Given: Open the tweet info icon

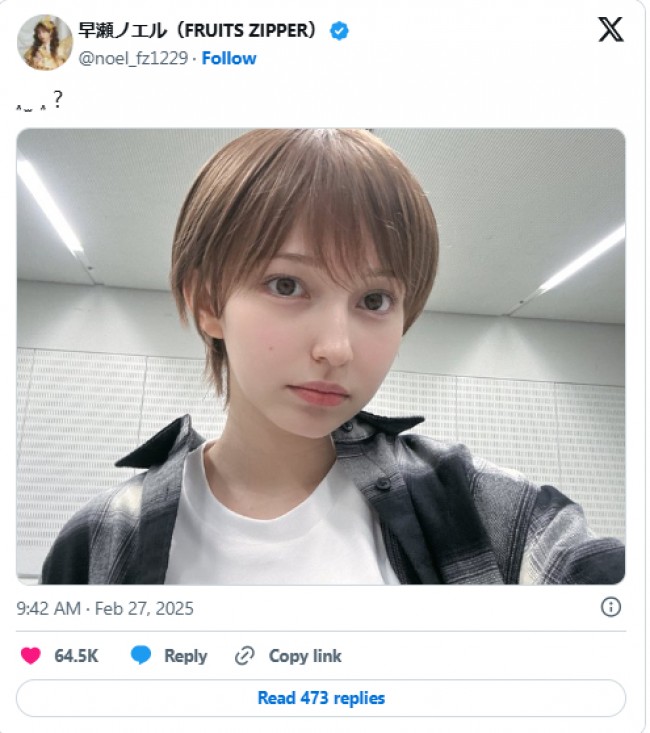Looking at the screenshot, I should pos(610,607).
